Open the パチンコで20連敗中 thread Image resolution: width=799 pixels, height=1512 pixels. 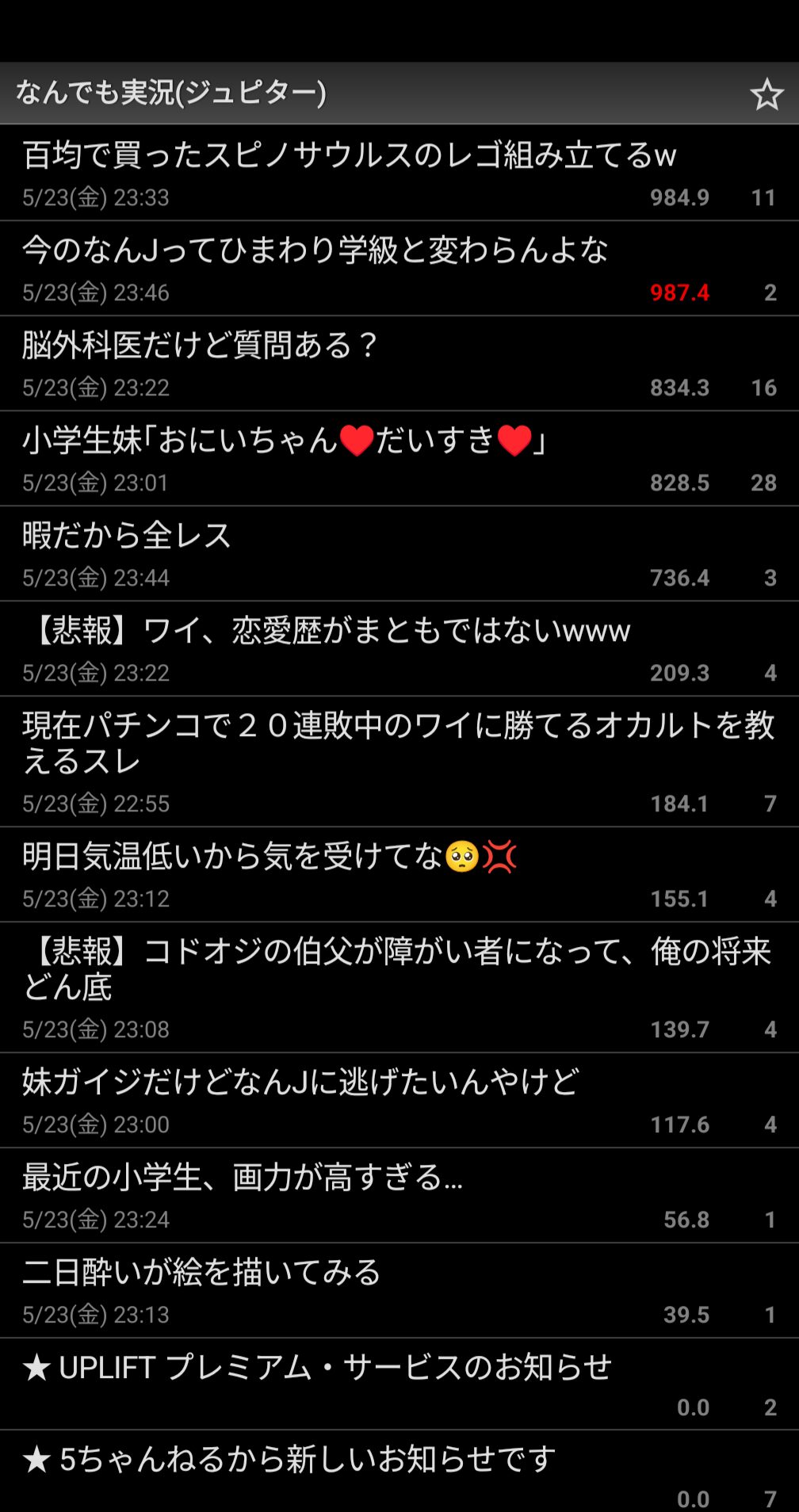(x=399, y=762)
